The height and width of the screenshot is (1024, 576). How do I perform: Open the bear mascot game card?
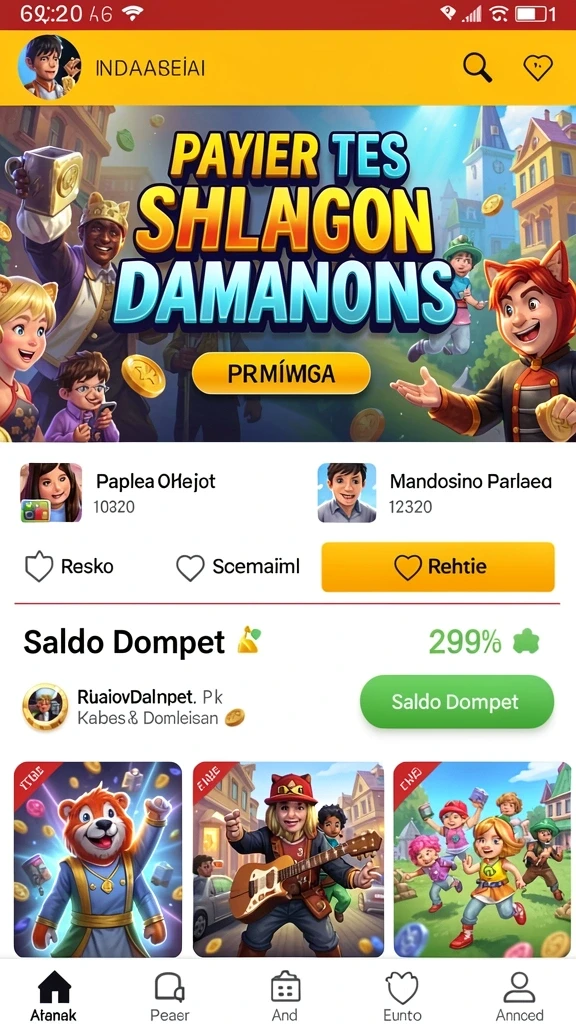(98, 859)
